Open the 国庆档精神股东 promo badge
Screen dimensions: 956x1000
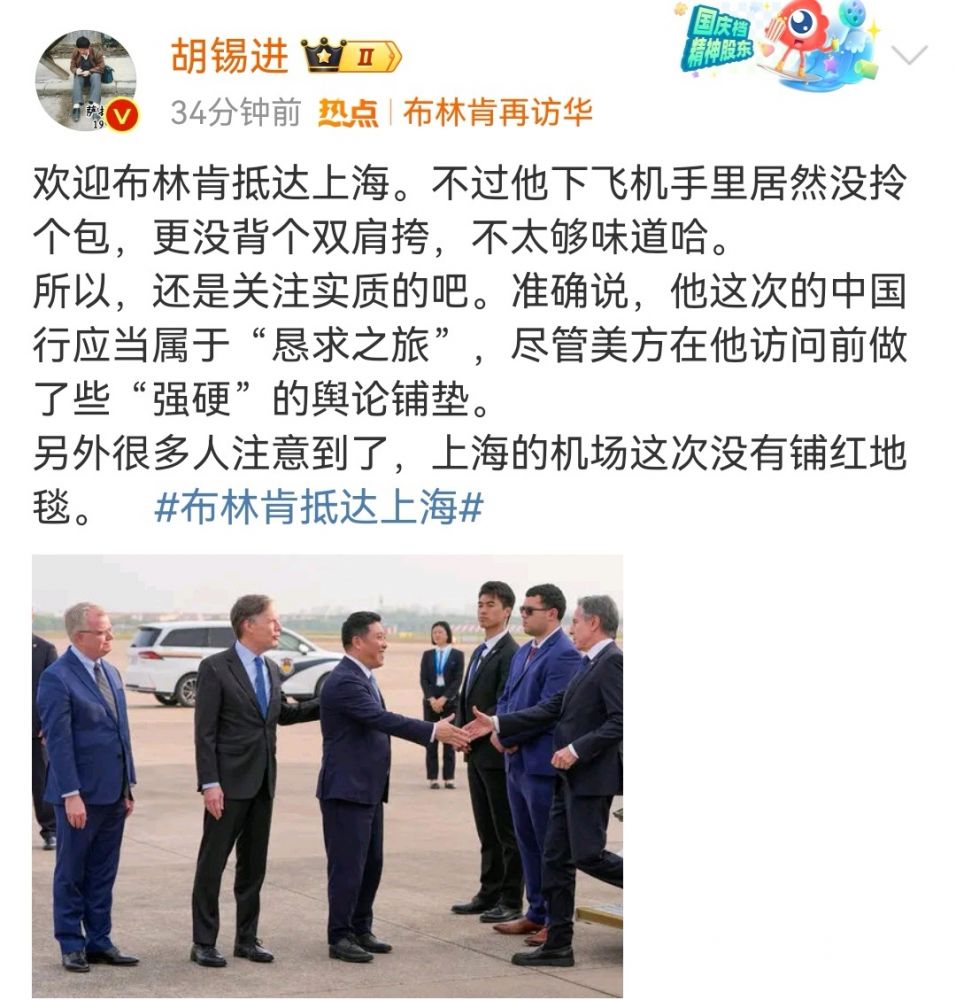coord(775,46)
